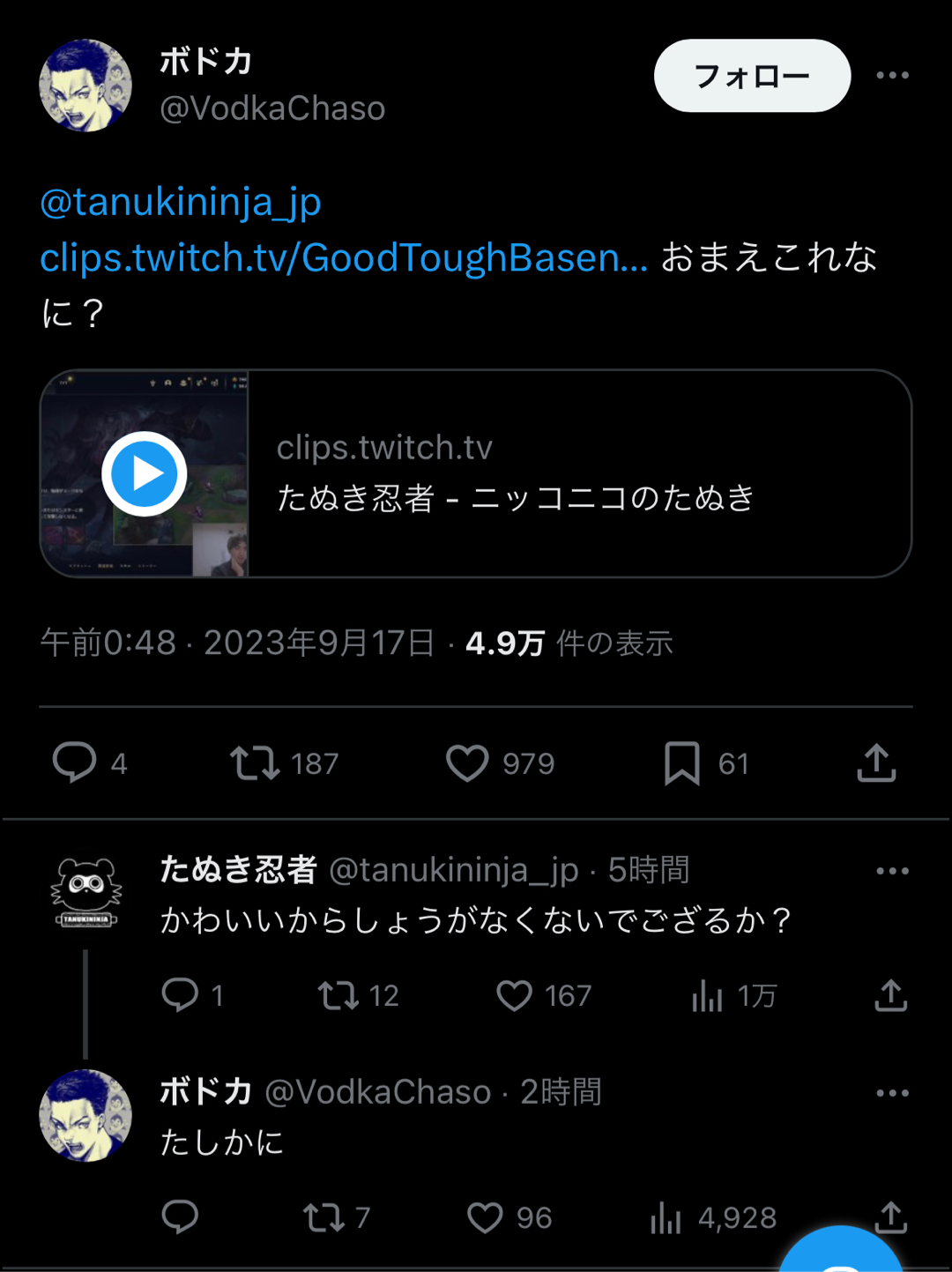The image size is (952, 1272).
Task: Open overflow menu on the たしかに reply
Action: point(892,1093)
